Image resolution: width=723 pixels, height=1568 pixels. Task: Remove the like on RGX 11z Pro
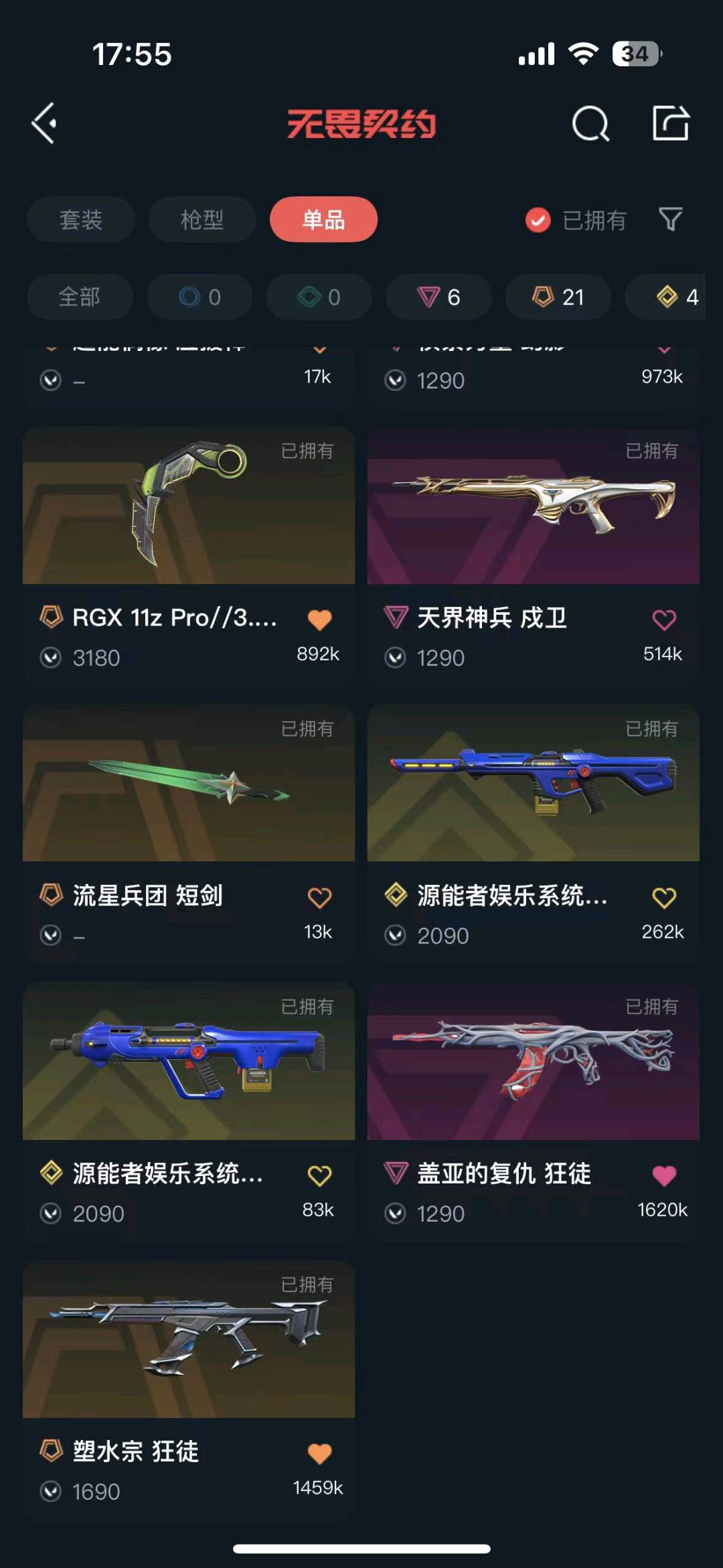pyautogui.click(x=319, y=620)
